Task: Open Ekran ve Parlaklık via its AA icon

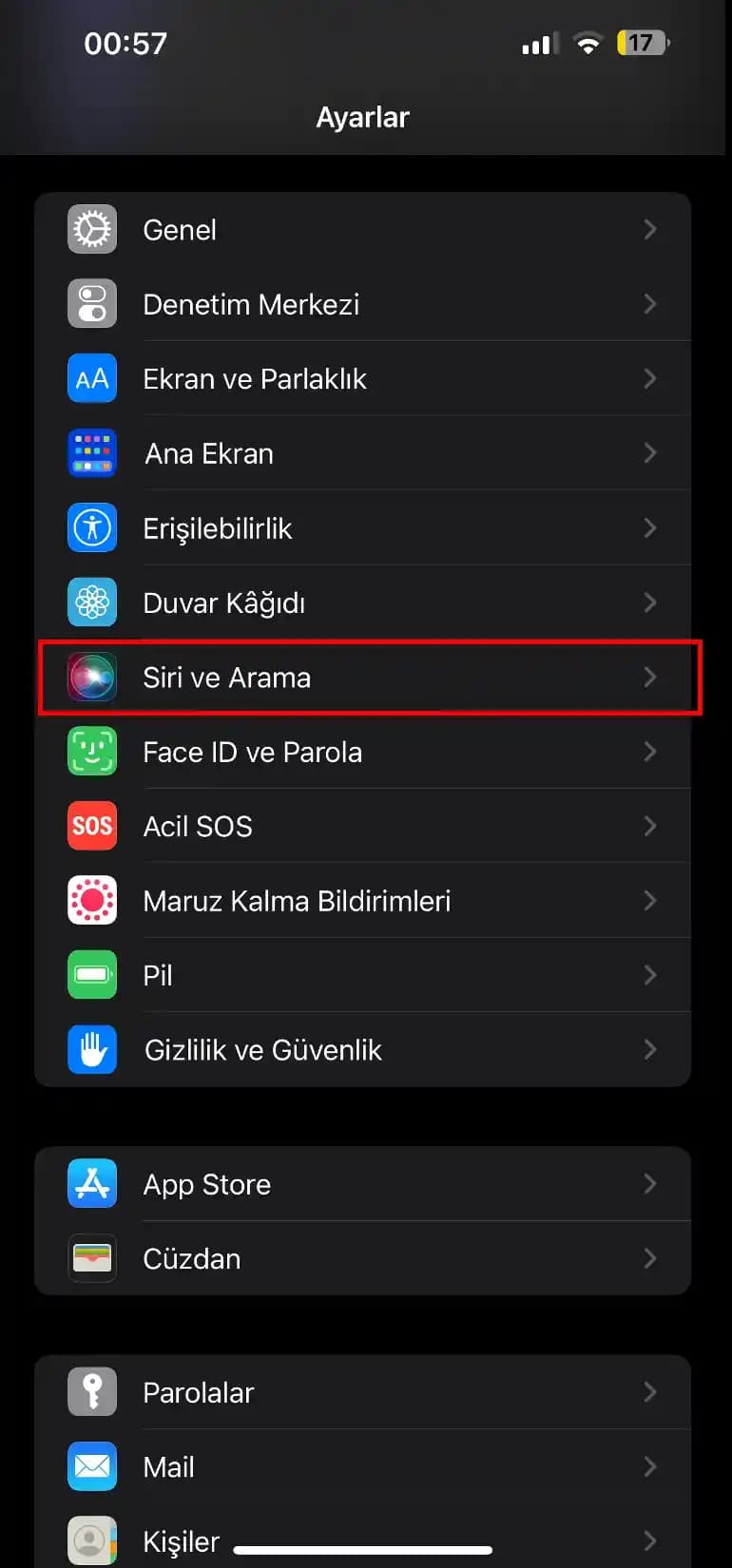Action: pos(91,378)
